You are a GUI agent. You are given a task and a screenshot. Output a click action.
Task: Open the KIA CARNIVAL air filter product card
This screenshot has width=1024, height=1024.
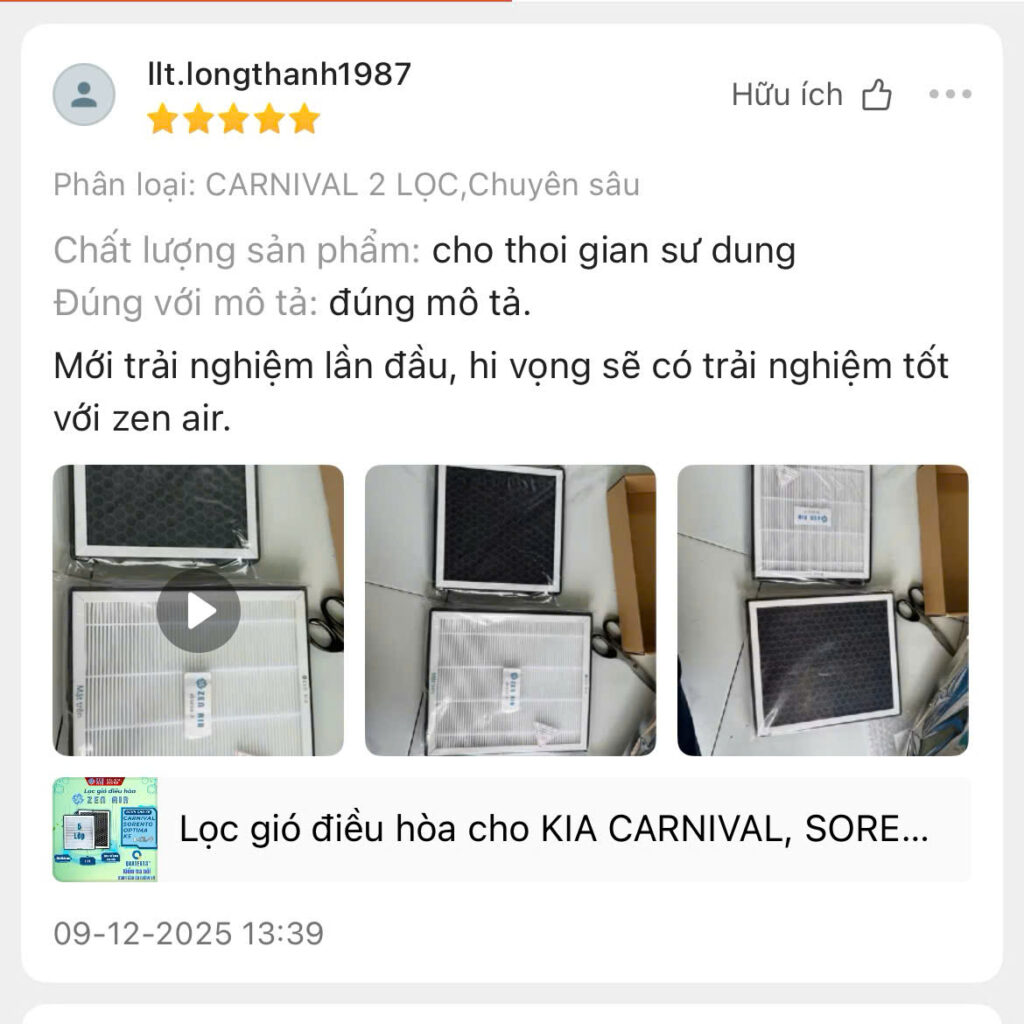coord(510,830)
